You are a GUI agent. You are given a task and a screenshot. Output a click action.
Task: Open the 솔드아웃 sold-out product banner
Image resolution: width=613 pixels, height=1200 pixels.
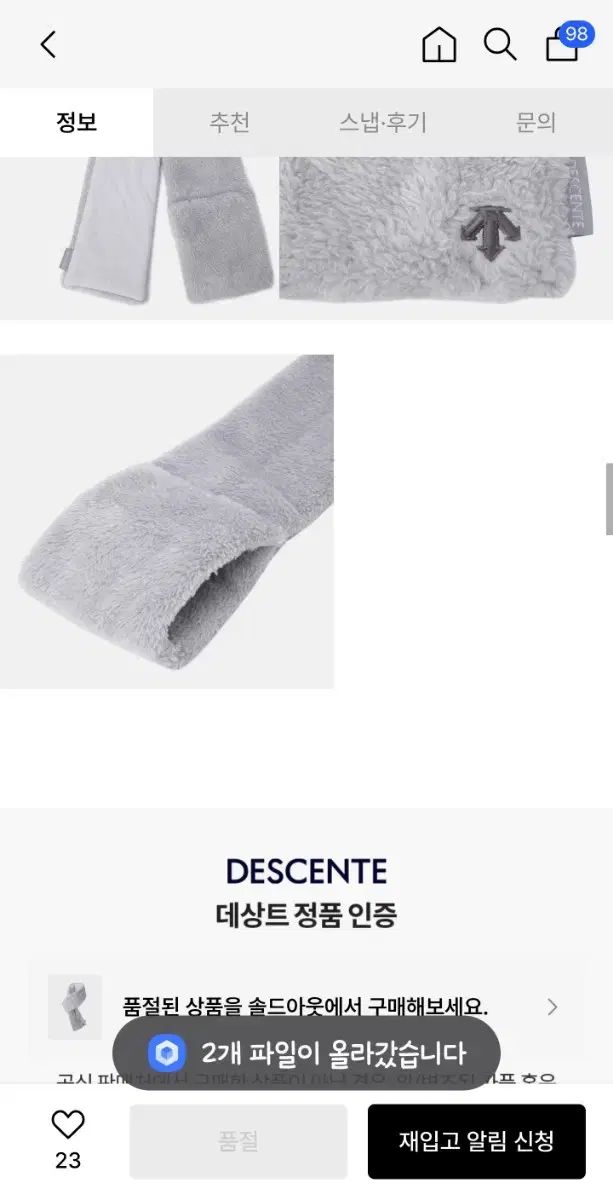pyautogui.click(x=306, y=1006)
